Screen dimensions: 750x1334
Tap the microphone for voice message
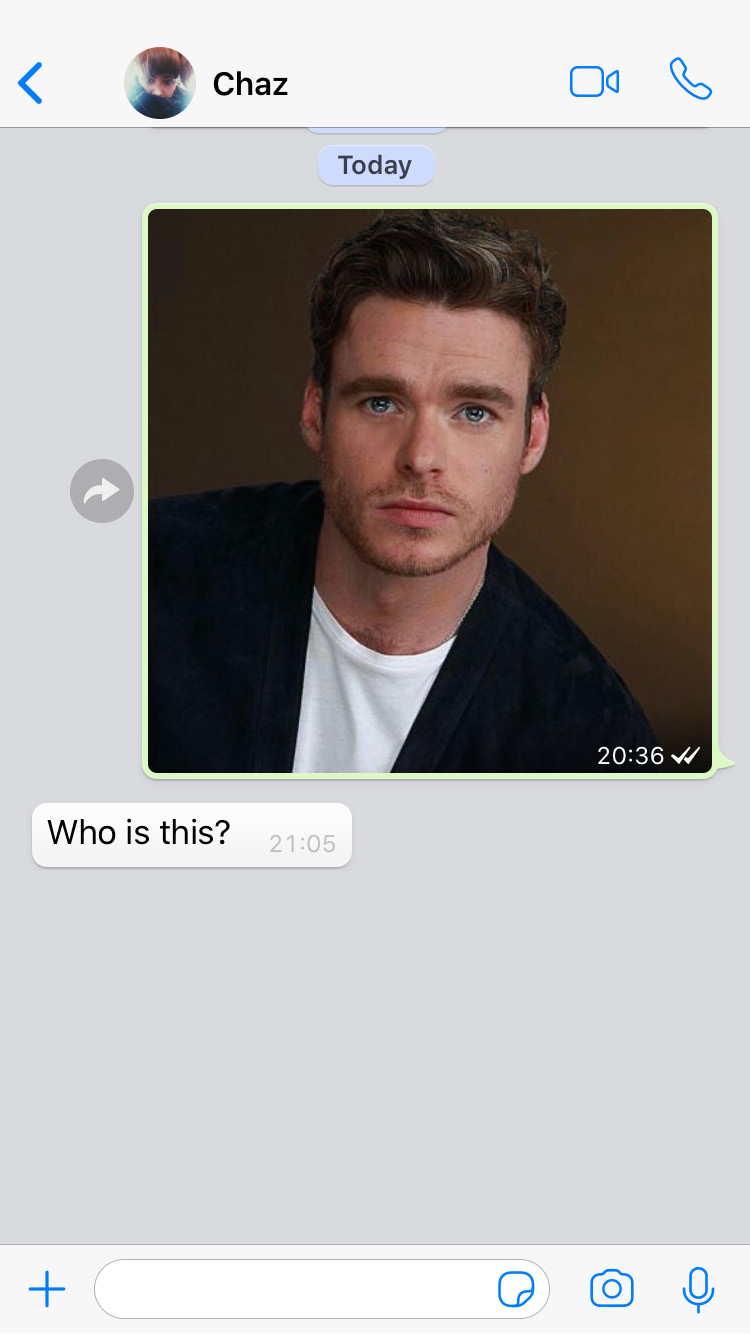698,1289
